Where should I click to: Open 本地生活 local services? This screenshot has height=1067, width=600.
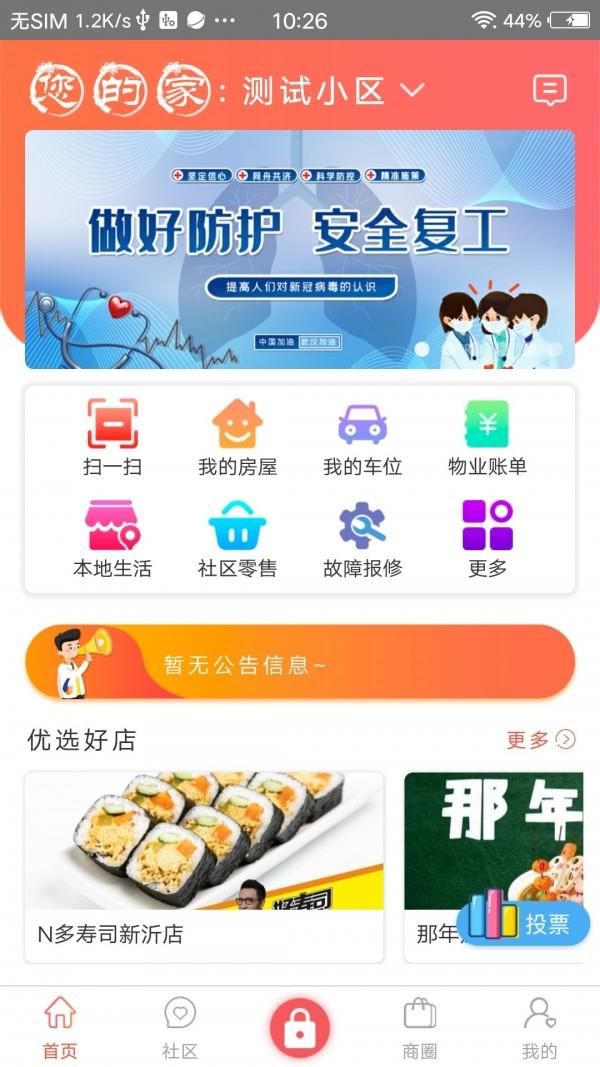coord(112,539)
